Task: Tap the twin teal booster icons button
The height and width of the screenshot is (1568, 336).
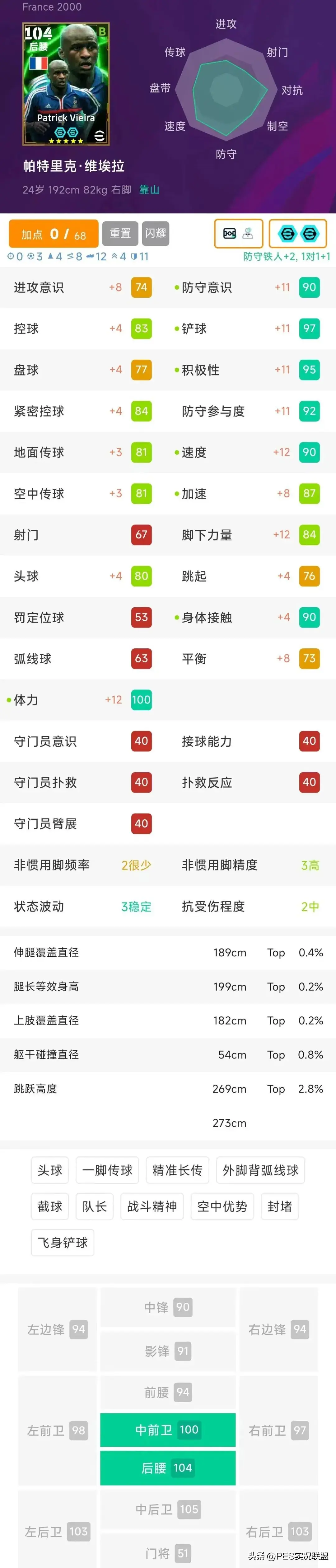Action: (x=298, y=233)
